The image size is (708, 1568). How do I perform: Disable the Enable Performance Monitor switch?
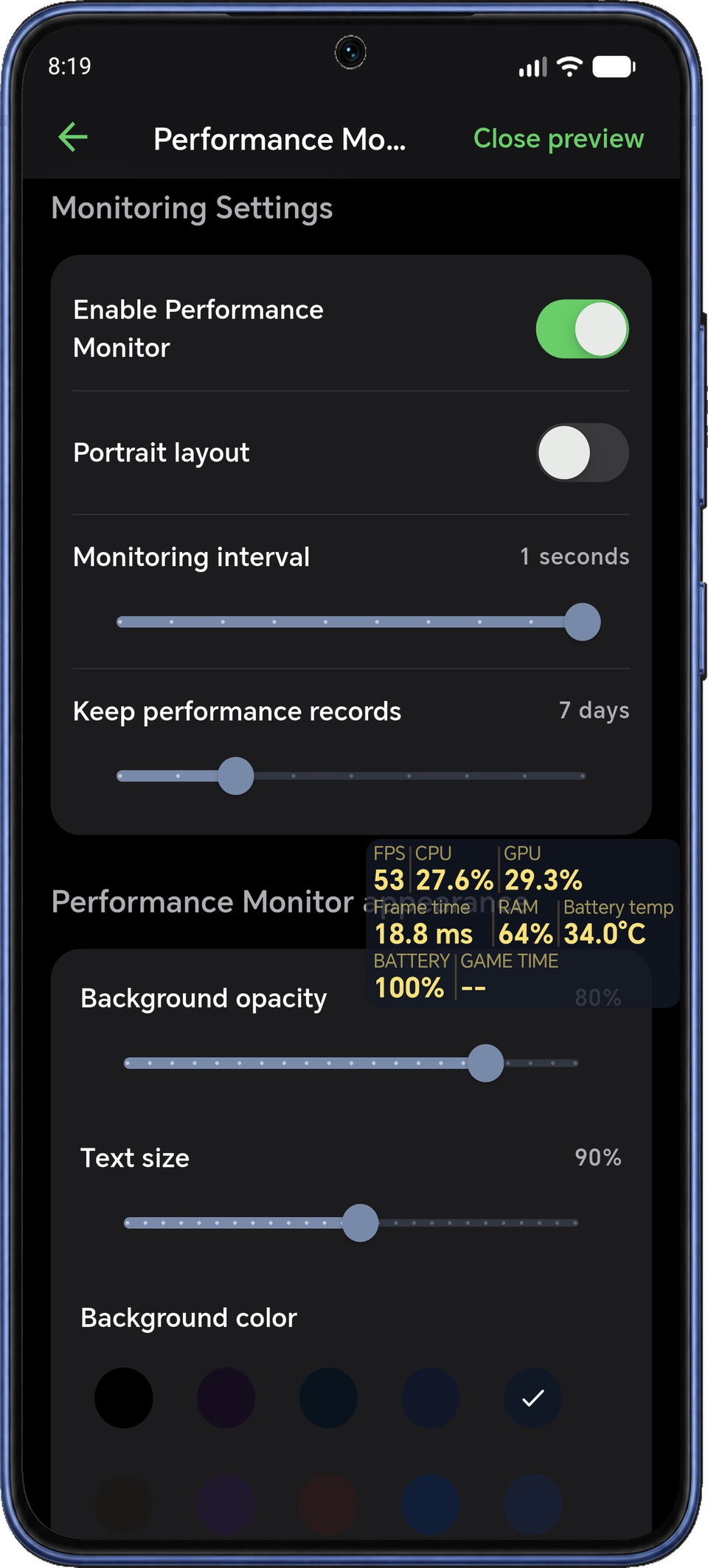582,329
